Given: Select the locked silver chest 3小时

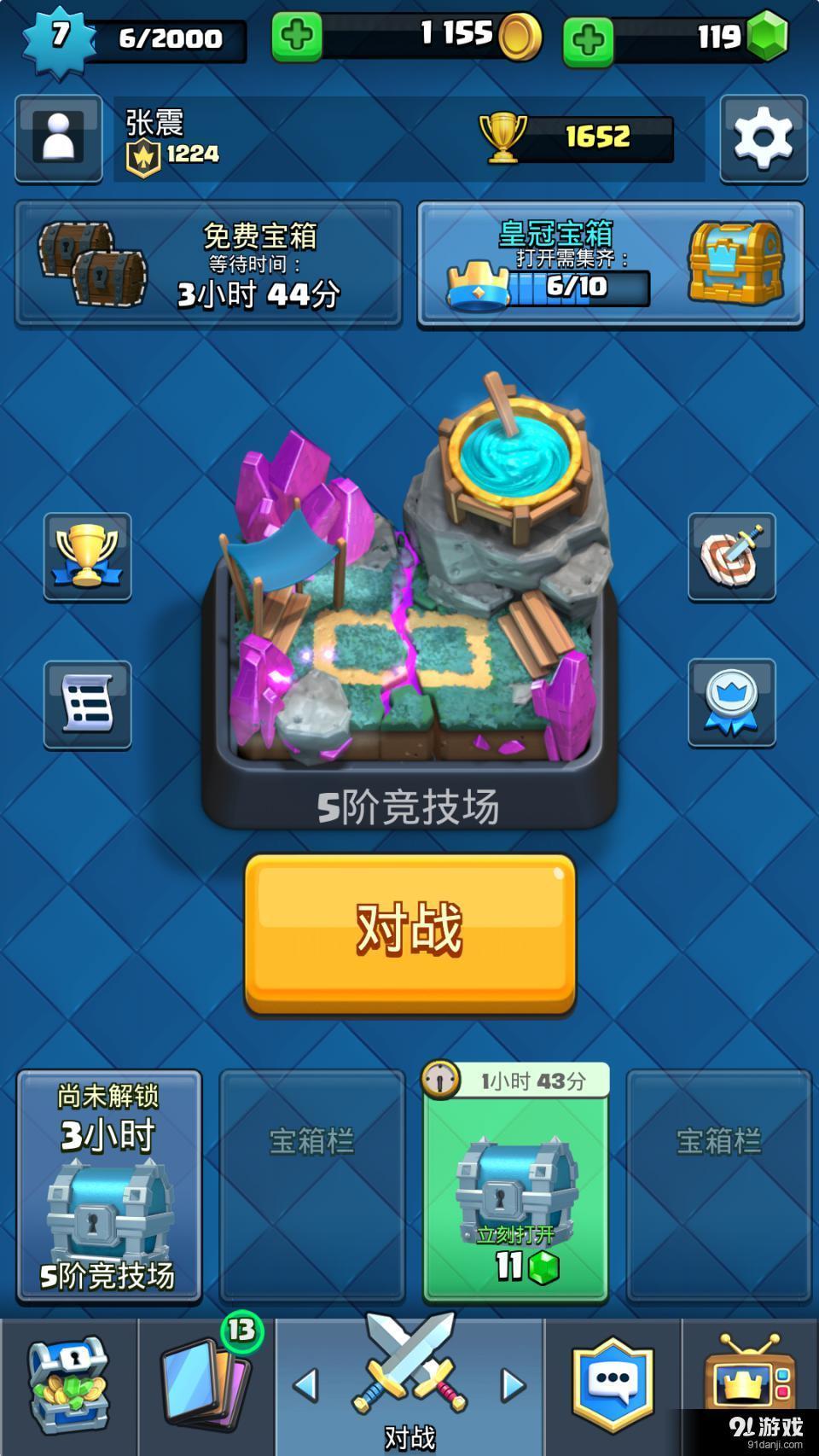Looking at the screenshot, I should 109,1186.
